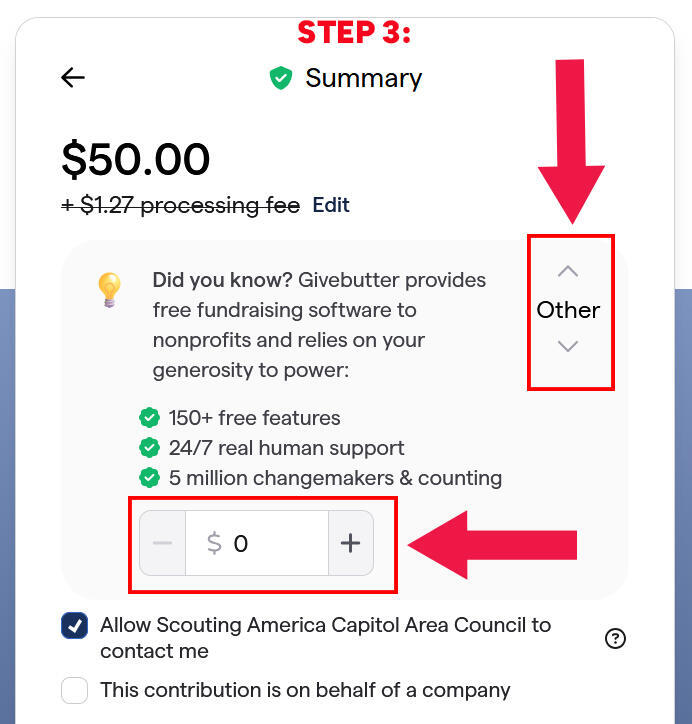Open the question mark help icon
This screenshot has width=692, height=724.
tap(616, 638)
